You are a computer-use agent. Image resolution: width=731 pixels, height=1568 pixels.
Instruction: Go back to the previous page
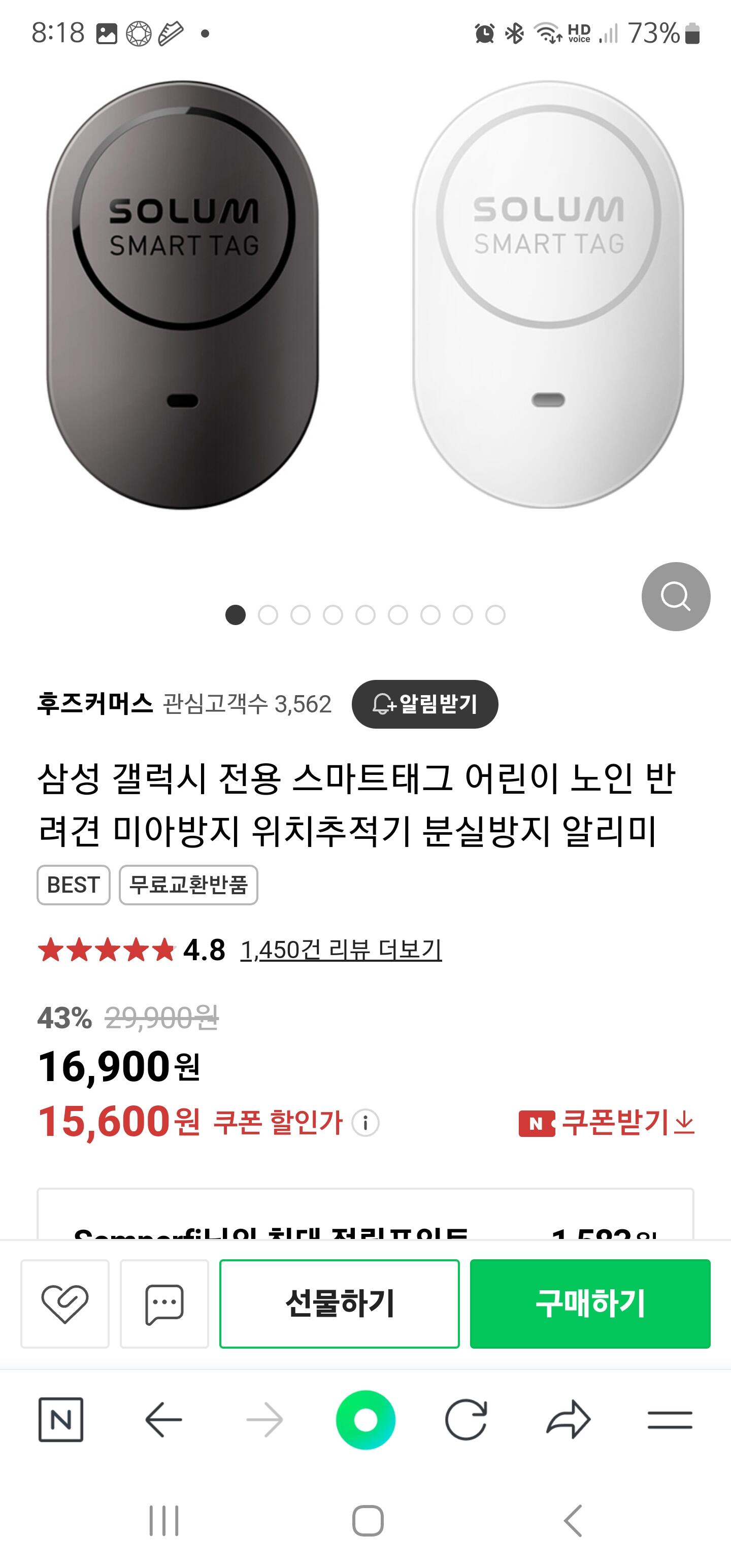click(163, 1420)
